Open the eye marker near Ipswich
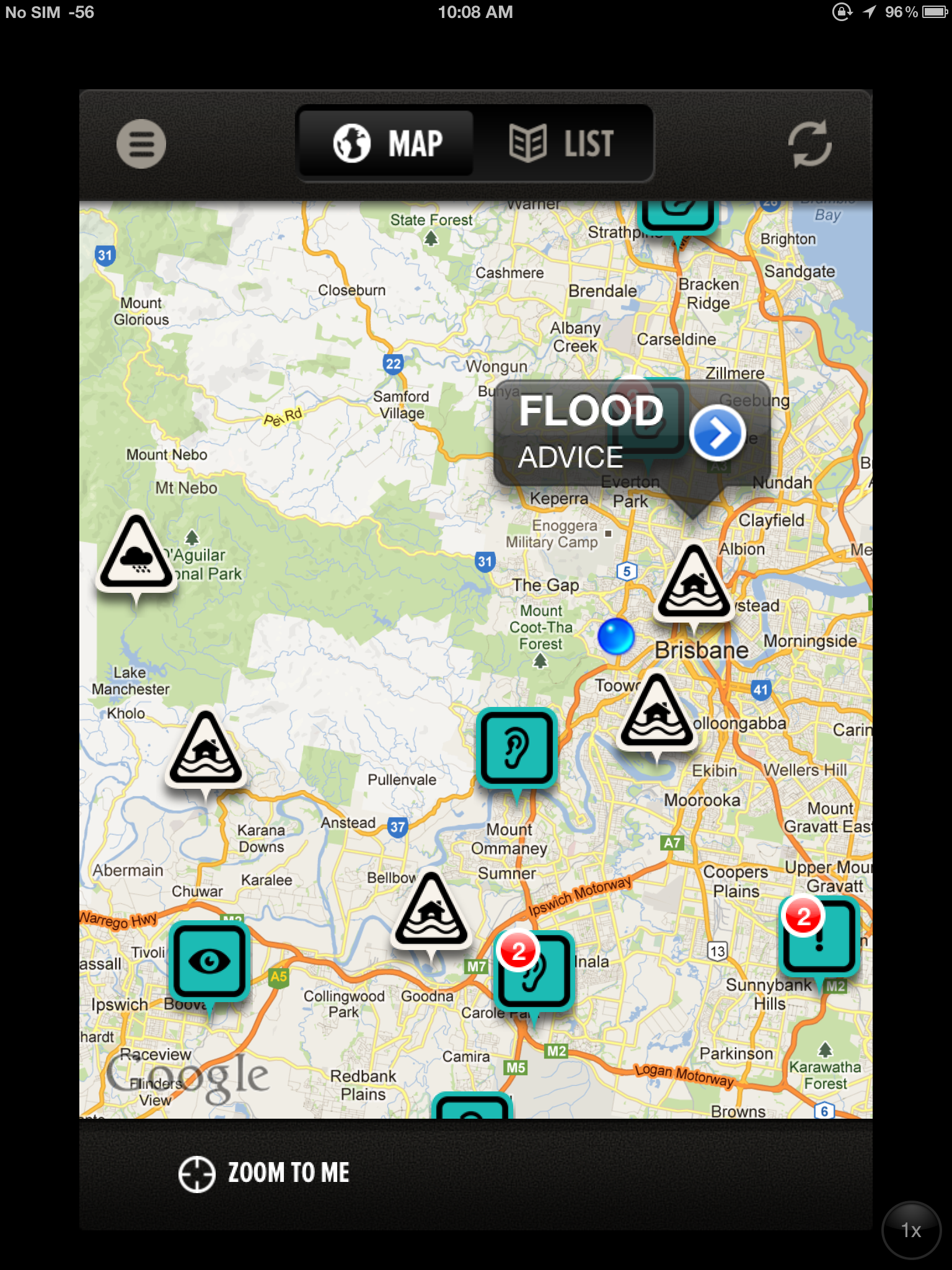952x1270 pixels. pyautogui.click(x=209, y=961)
